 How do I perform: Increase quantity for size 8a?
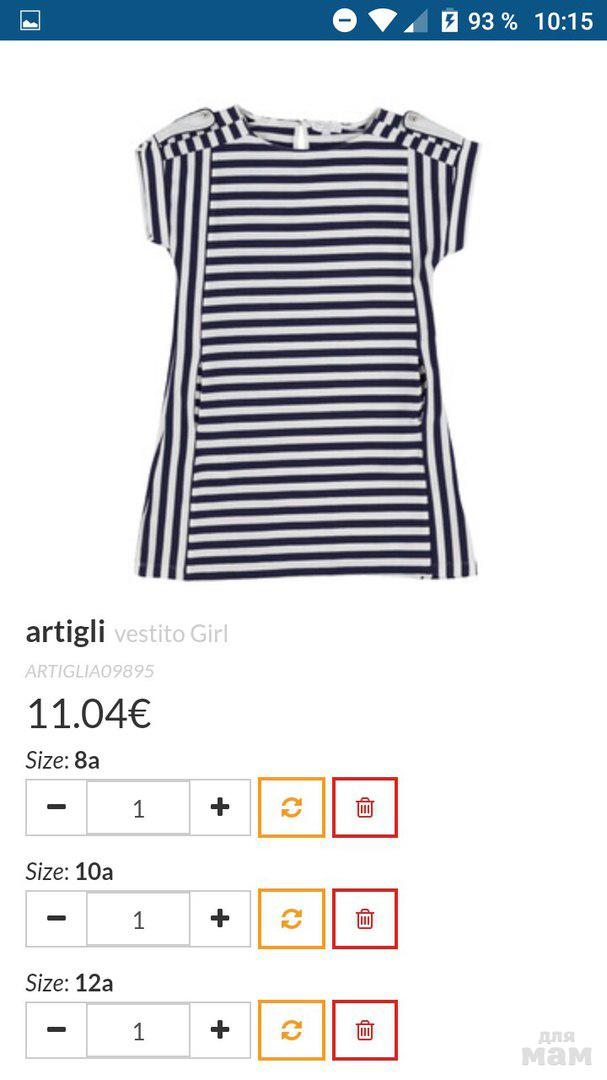[220, 807]
